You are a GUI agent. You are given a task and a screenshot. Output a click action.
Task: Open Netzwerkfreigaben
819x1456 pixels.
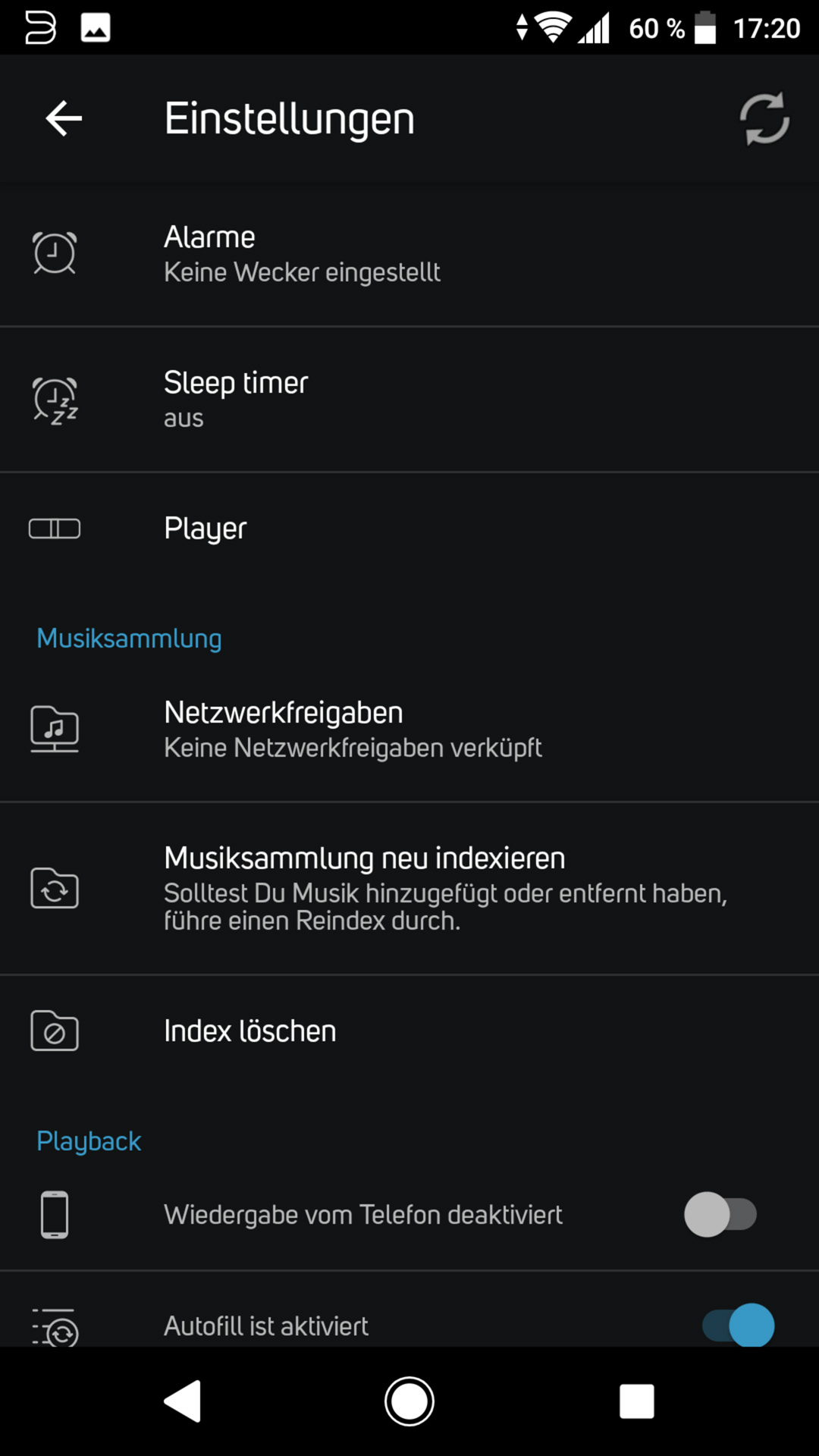click(x=409, y=729)
